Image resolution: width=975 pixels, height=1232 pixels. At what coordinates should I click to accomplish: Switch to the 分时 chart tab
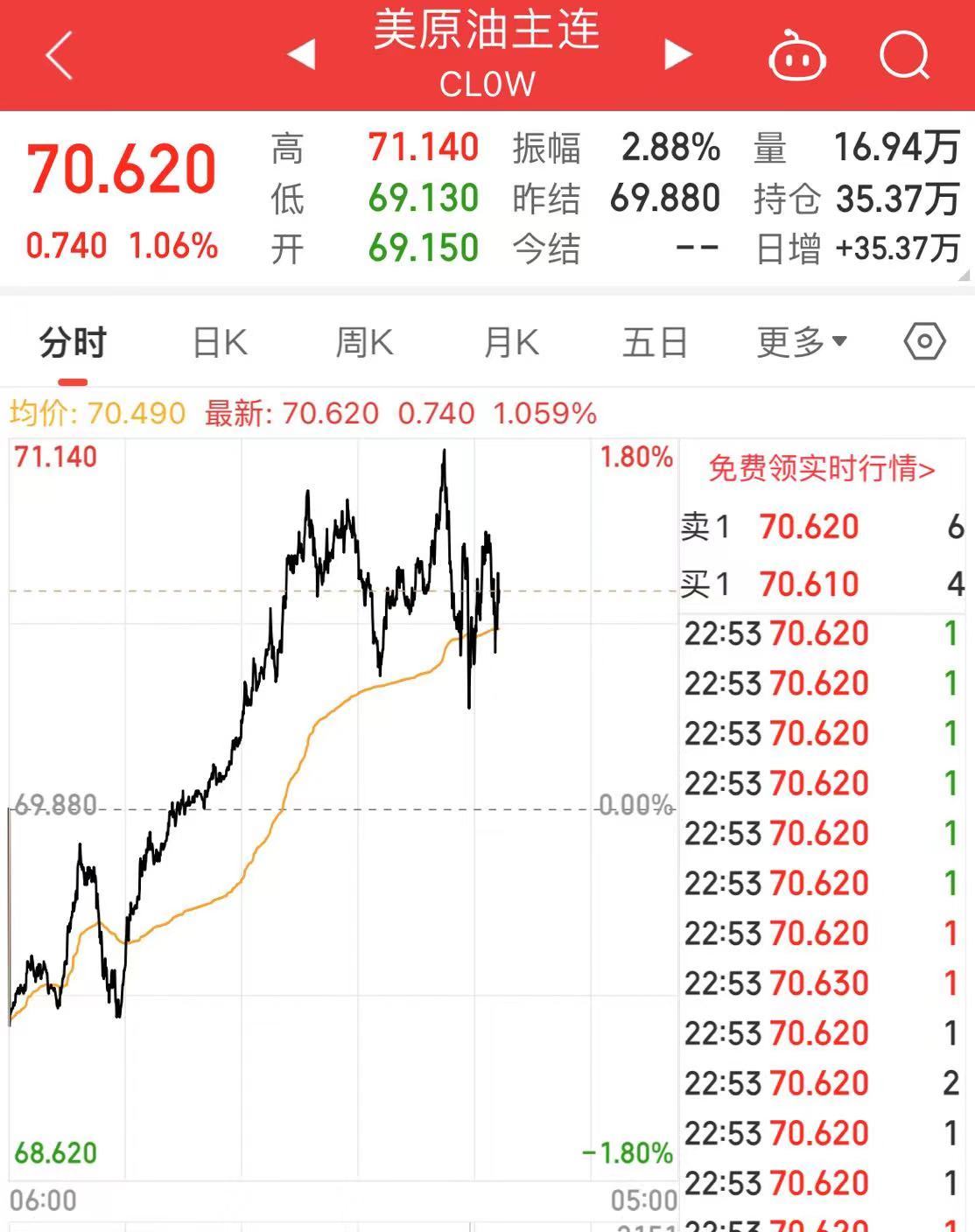tap(71, 342)
